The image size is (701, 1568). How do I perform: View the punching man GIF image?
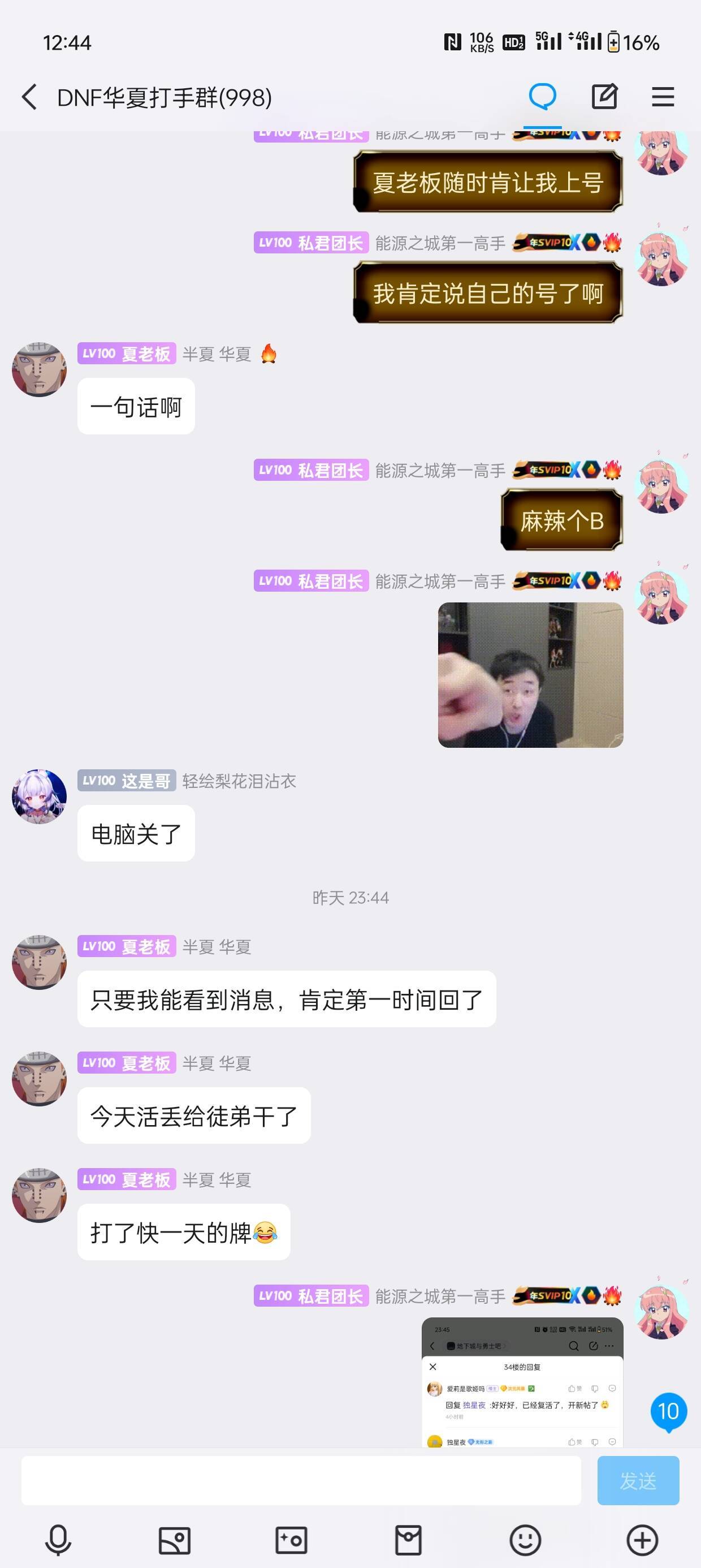click(x=530, y=675)
